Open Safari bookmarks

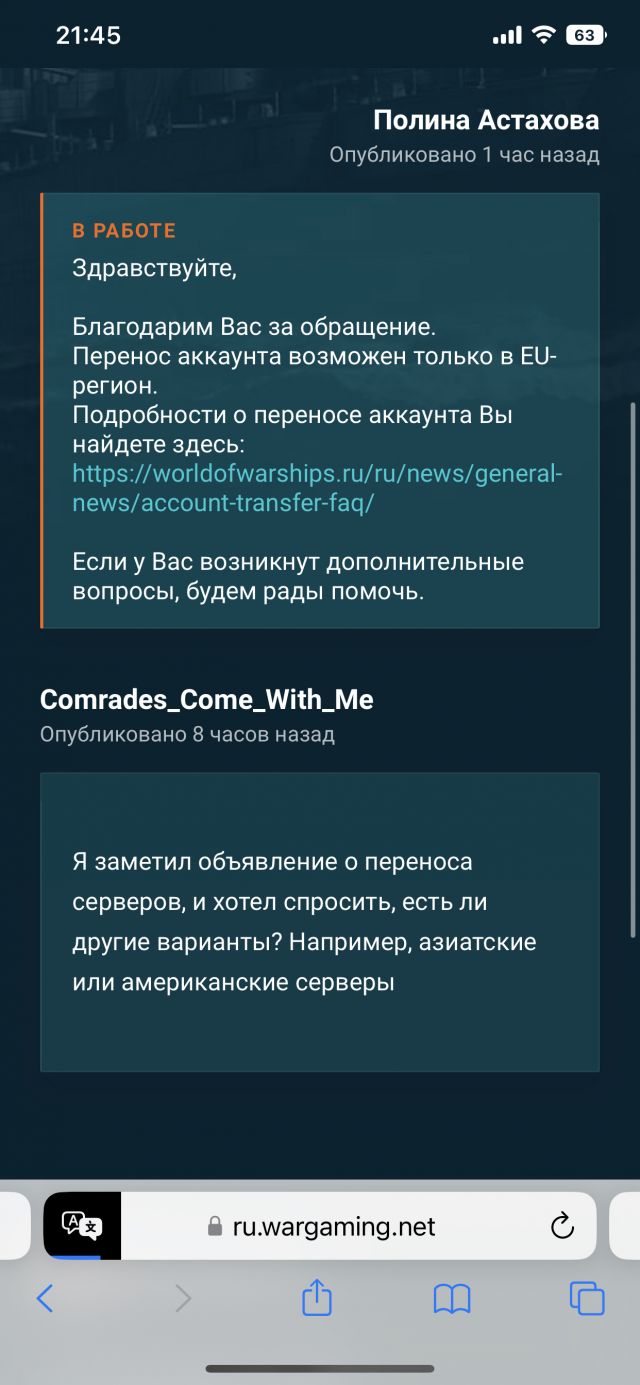pos(452,1298)
